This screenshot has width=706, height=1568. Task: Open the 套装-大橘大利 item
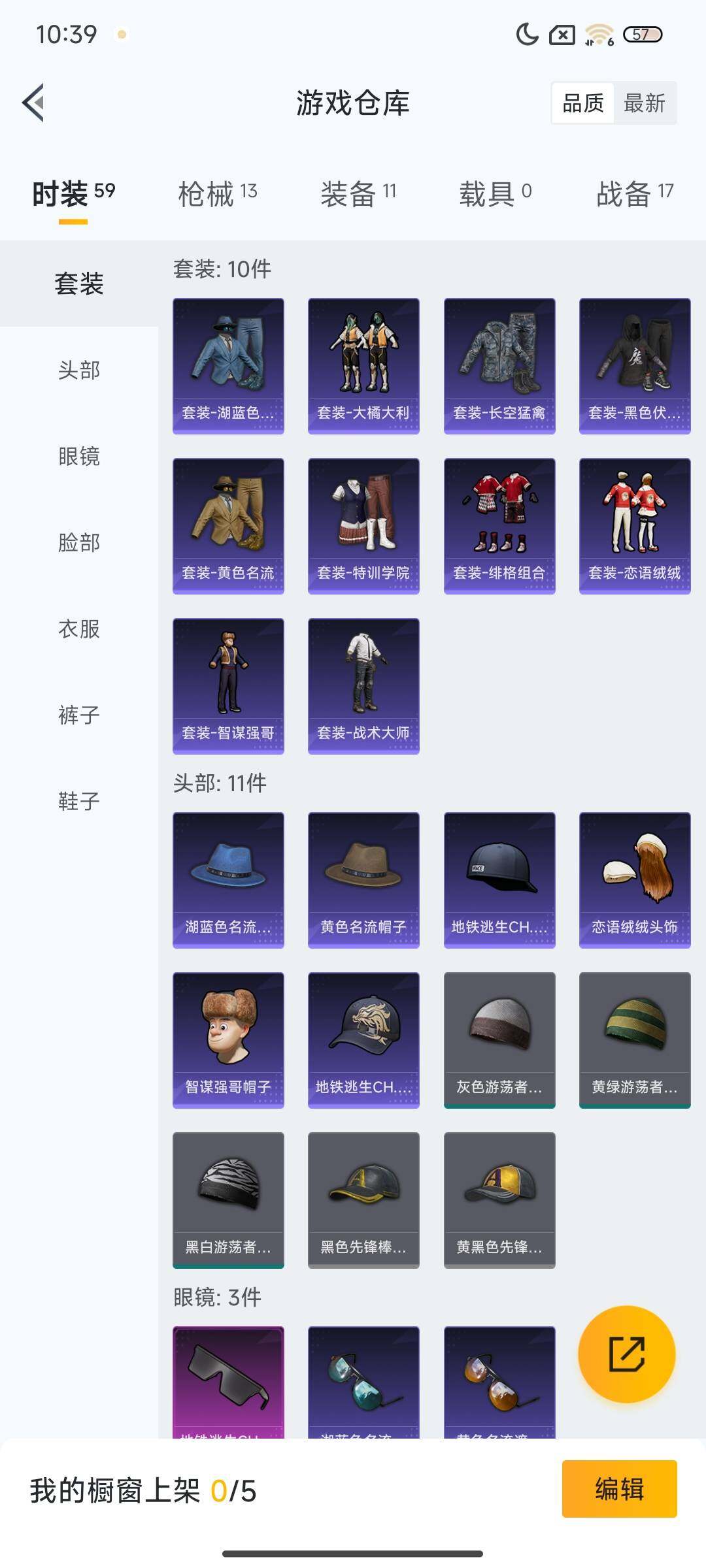point(363,366)
